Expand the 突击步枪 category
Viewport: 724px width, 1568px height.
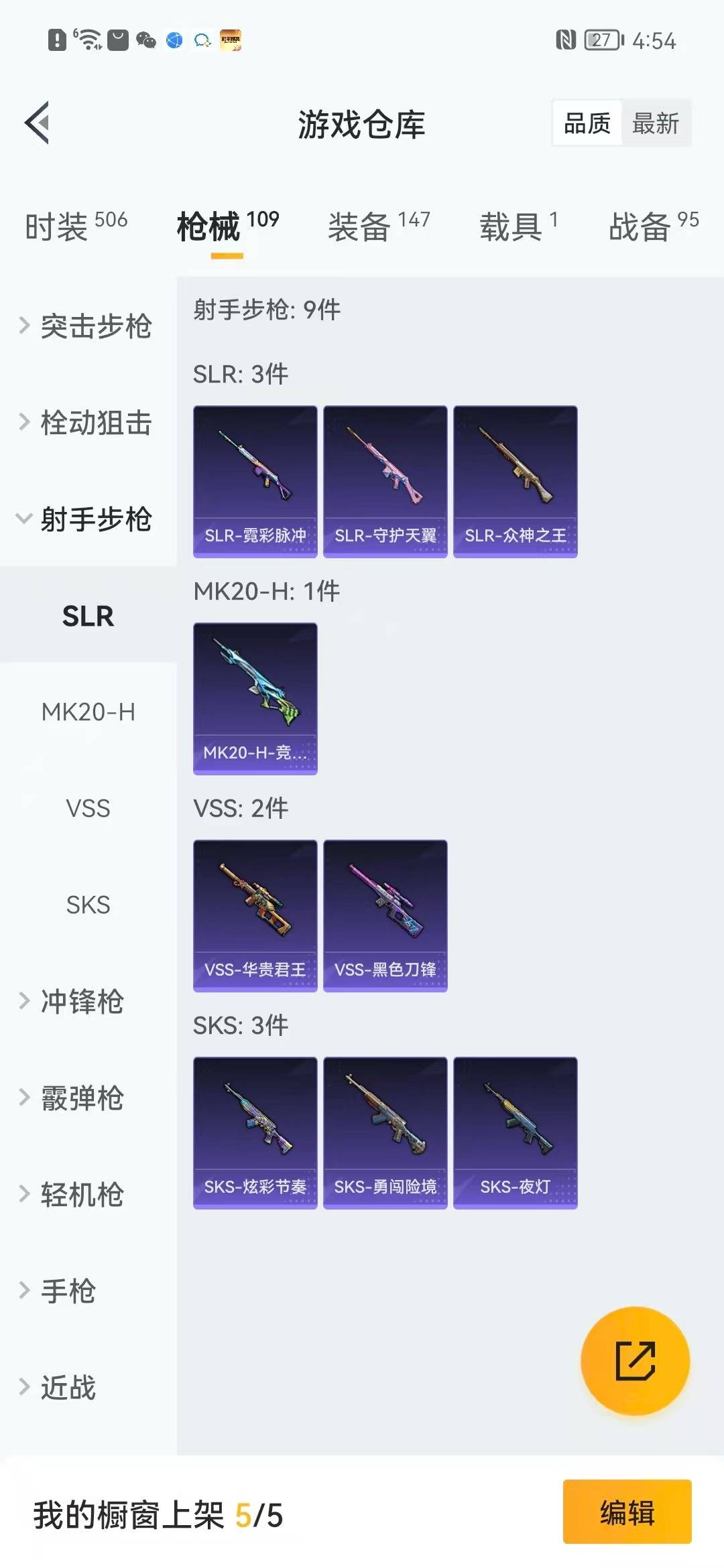pos(88,327)
